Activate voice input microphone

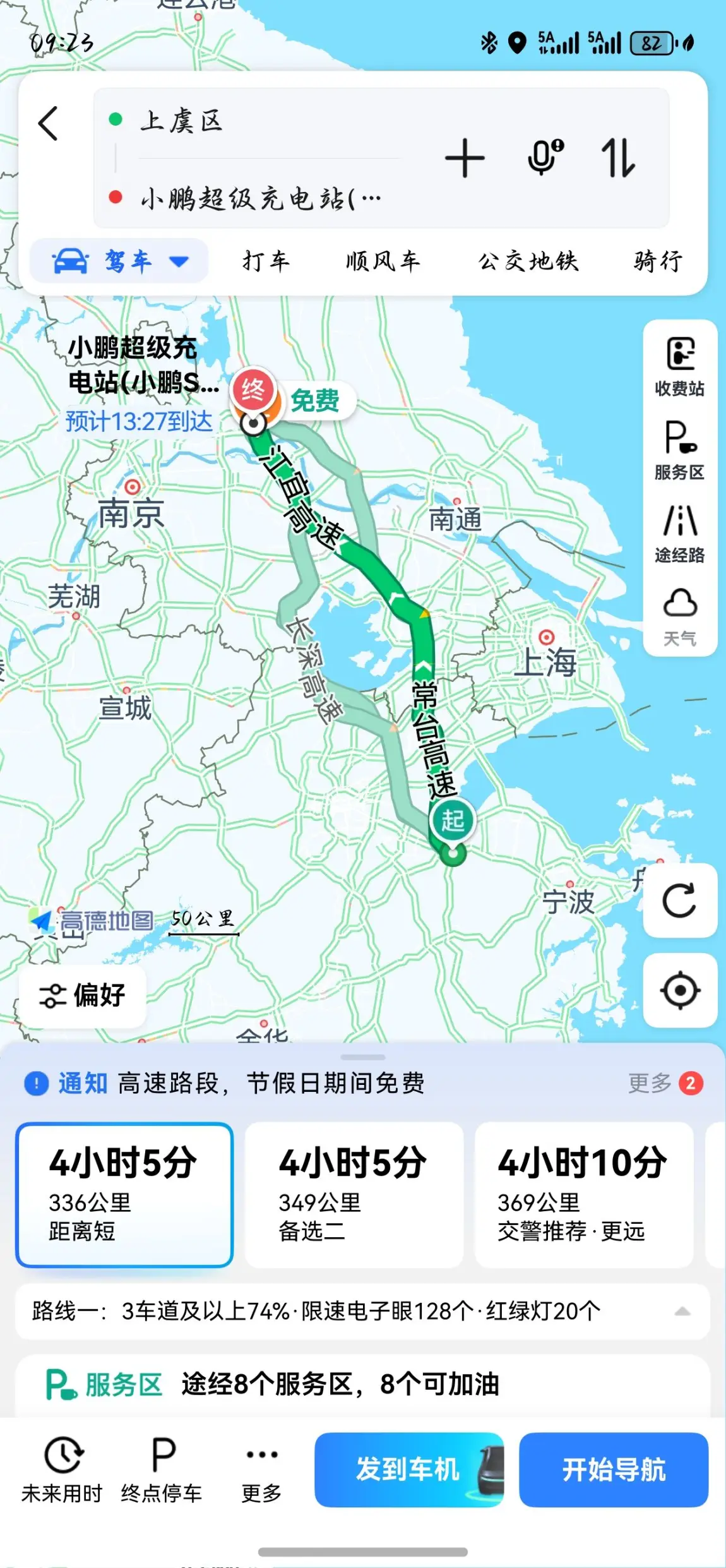coord(545,158)
